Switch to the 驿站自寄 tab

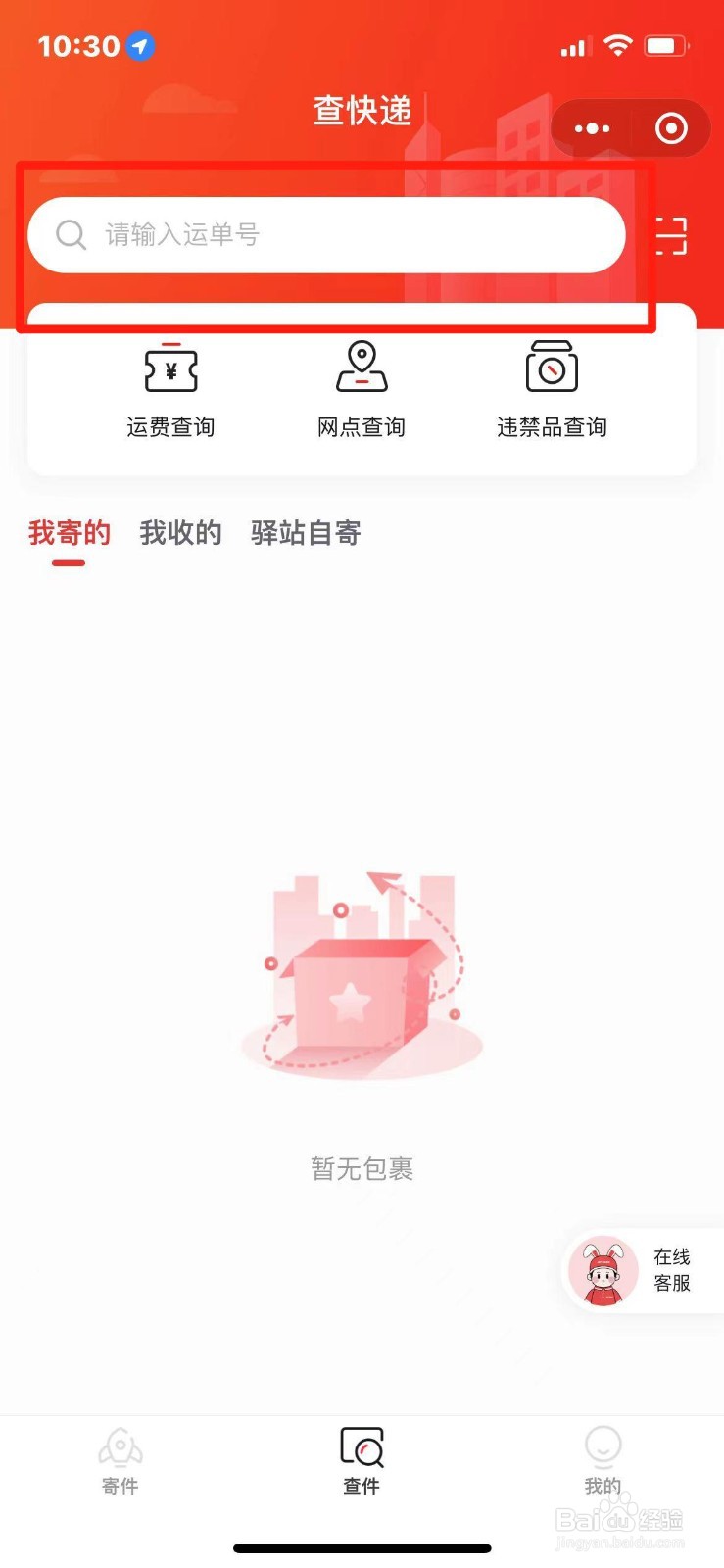pos(305,532)
